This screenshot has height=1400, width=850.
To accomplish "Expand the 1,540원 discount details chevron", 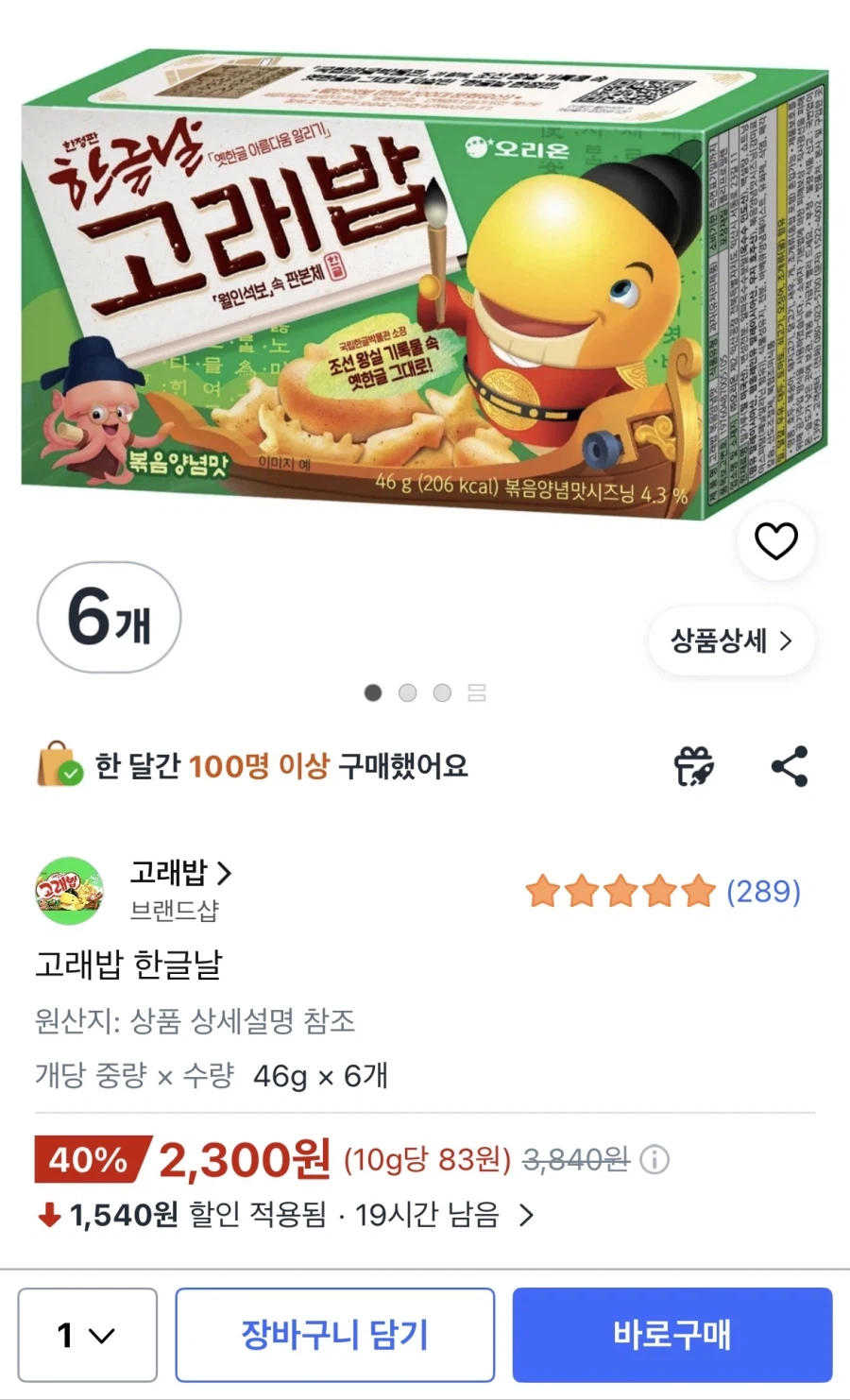I will pos(527,1216).
